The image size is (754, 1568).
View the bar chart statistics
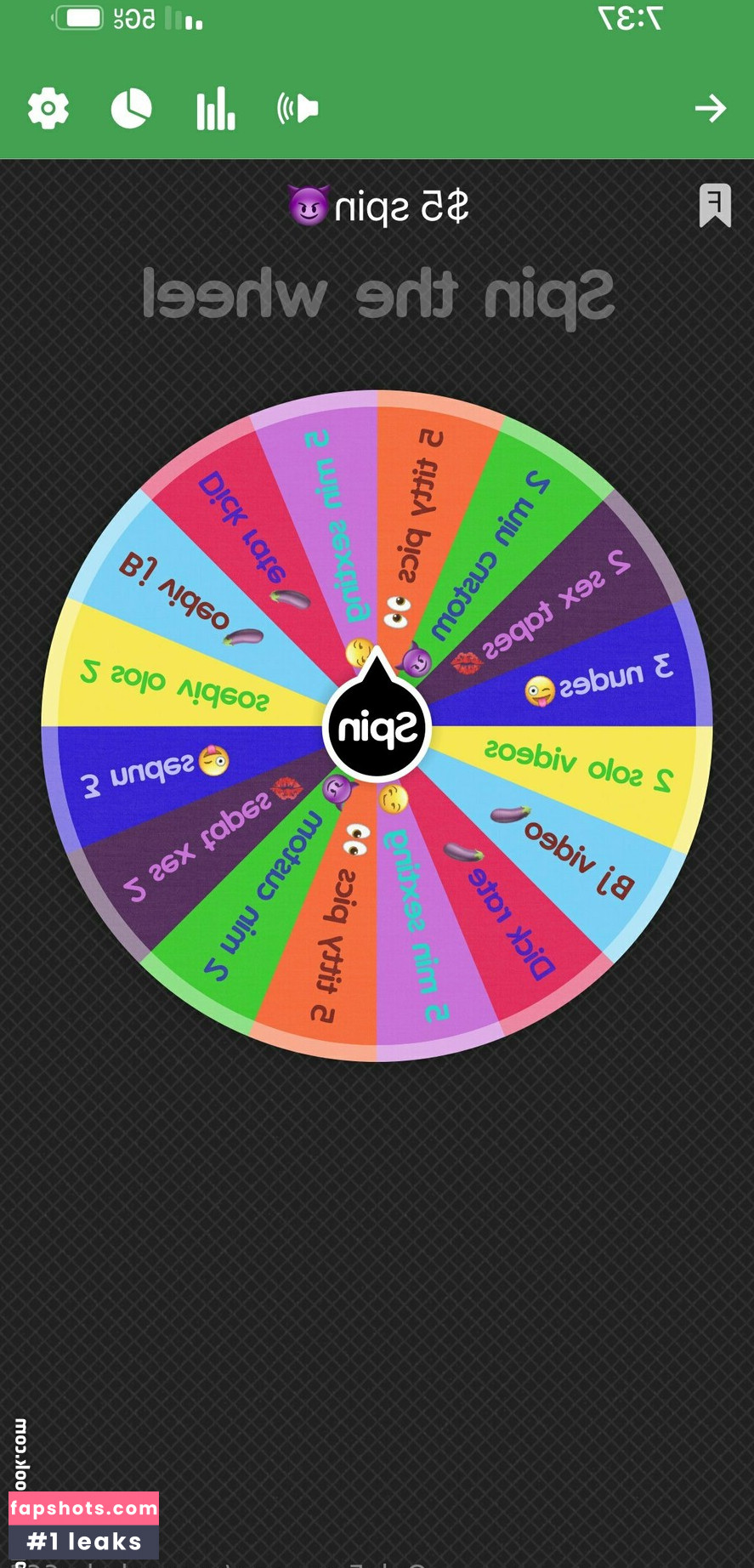click(215, 109)
